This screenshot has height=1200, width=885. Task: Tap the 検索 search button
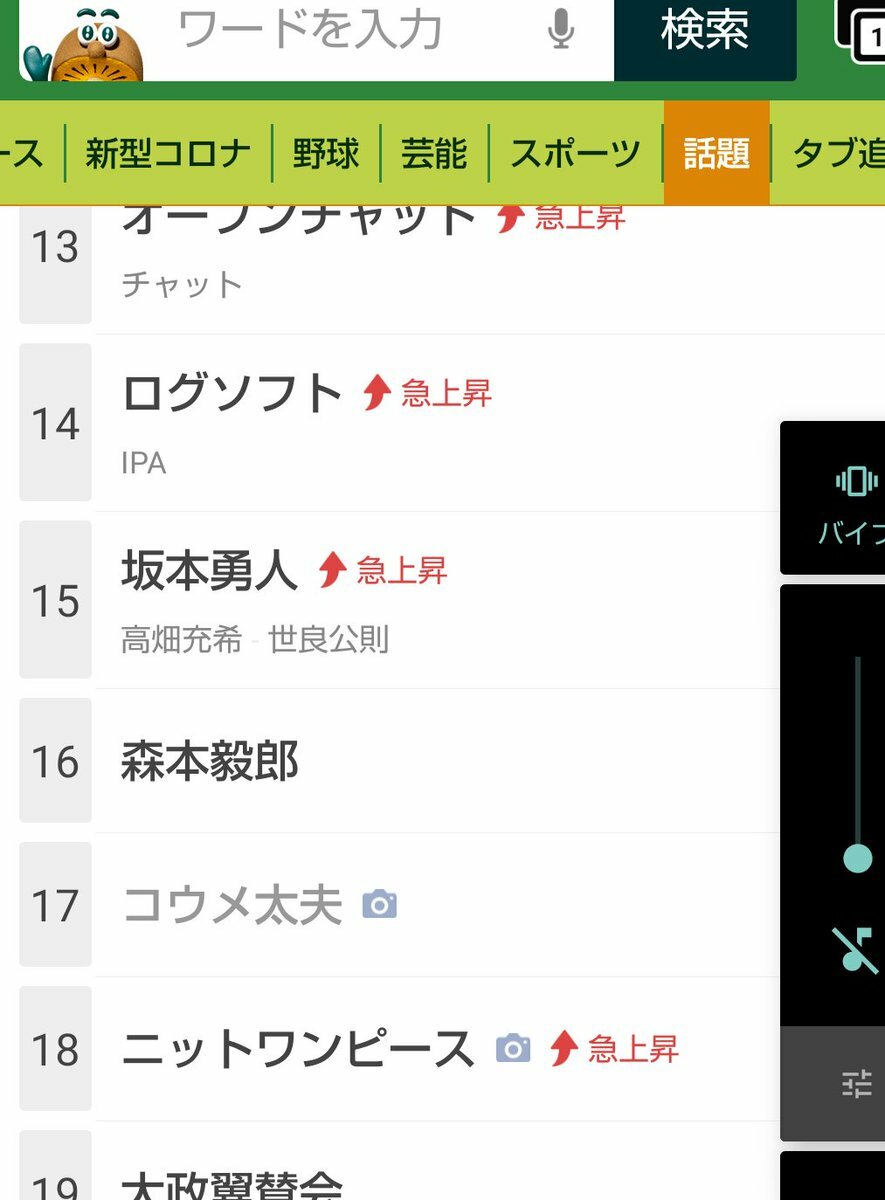click(704, 30)
